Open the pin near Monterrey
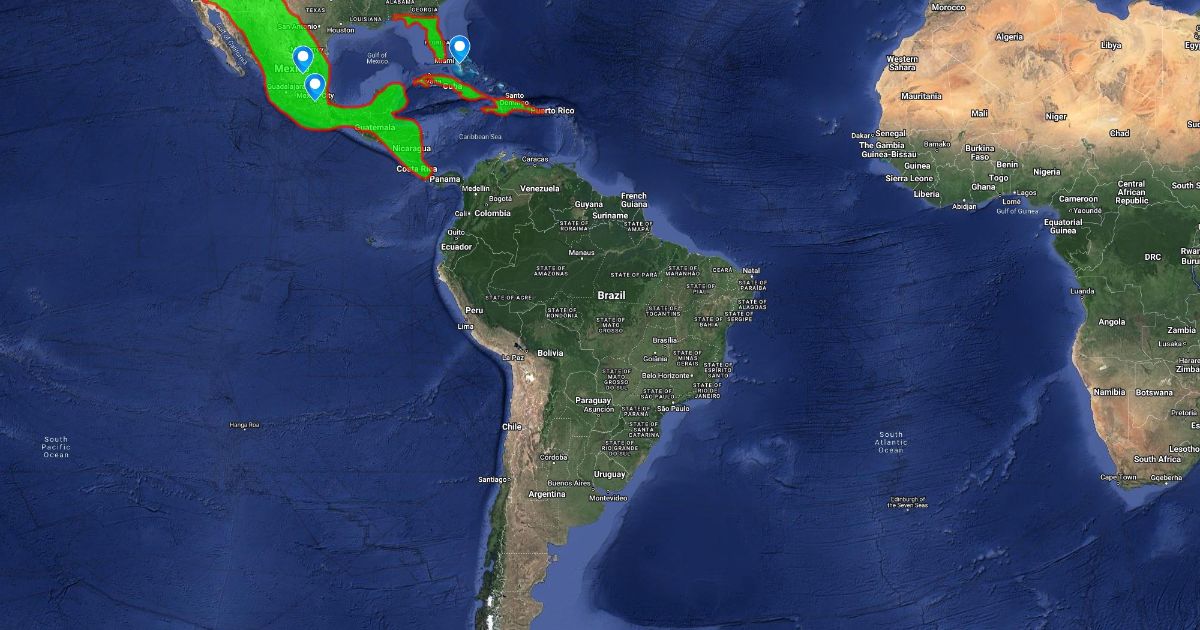 301,59
